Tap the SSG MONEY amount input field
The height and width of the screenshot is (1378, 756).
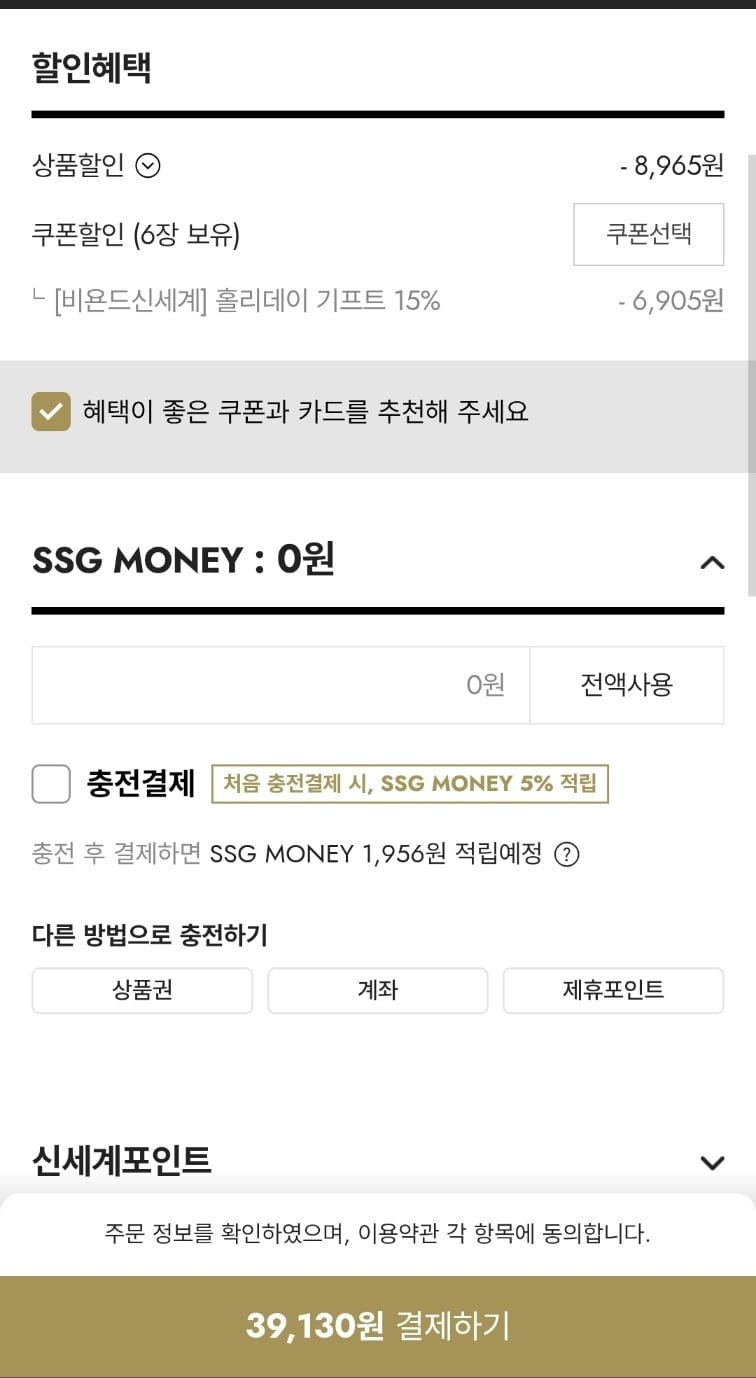(x=280, y=685)
